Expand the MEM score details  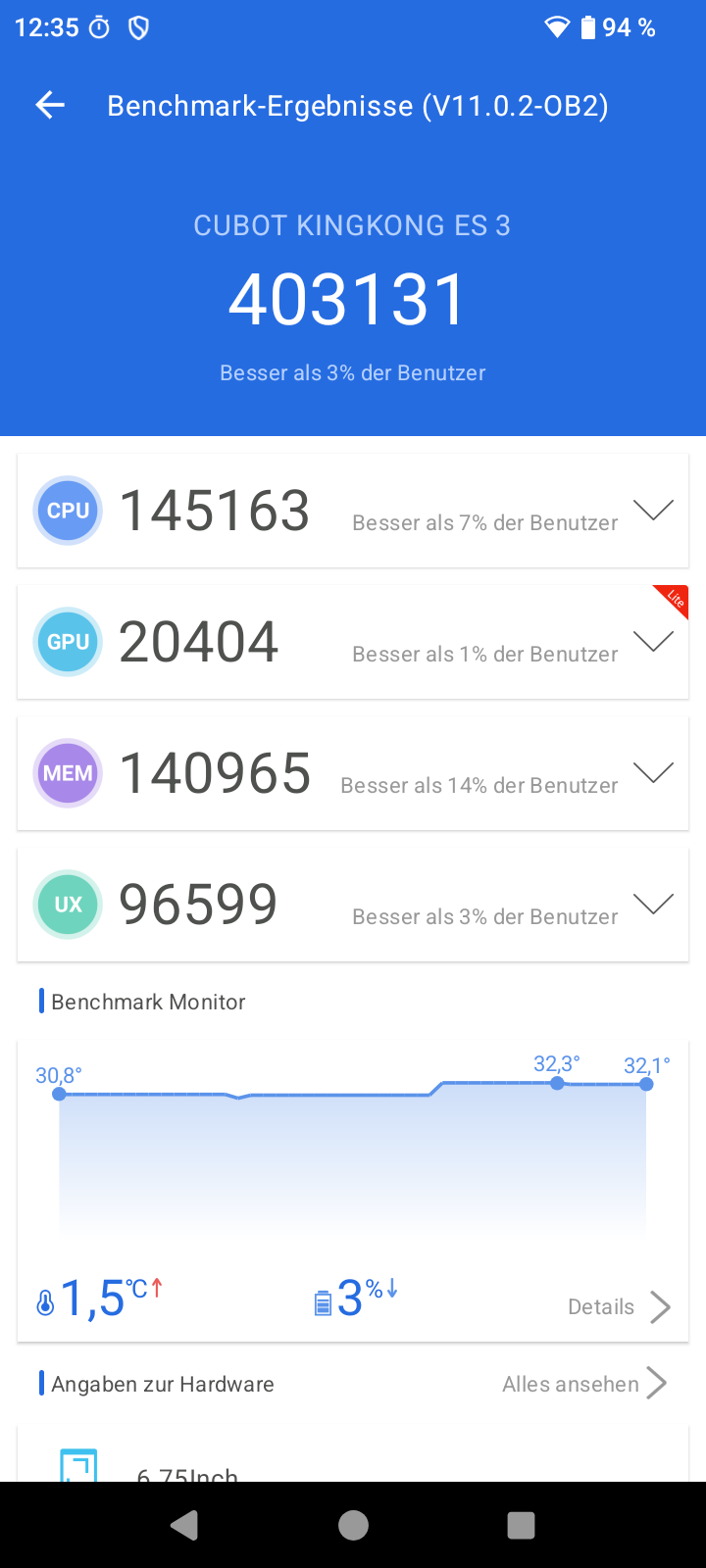pos(653,773)
